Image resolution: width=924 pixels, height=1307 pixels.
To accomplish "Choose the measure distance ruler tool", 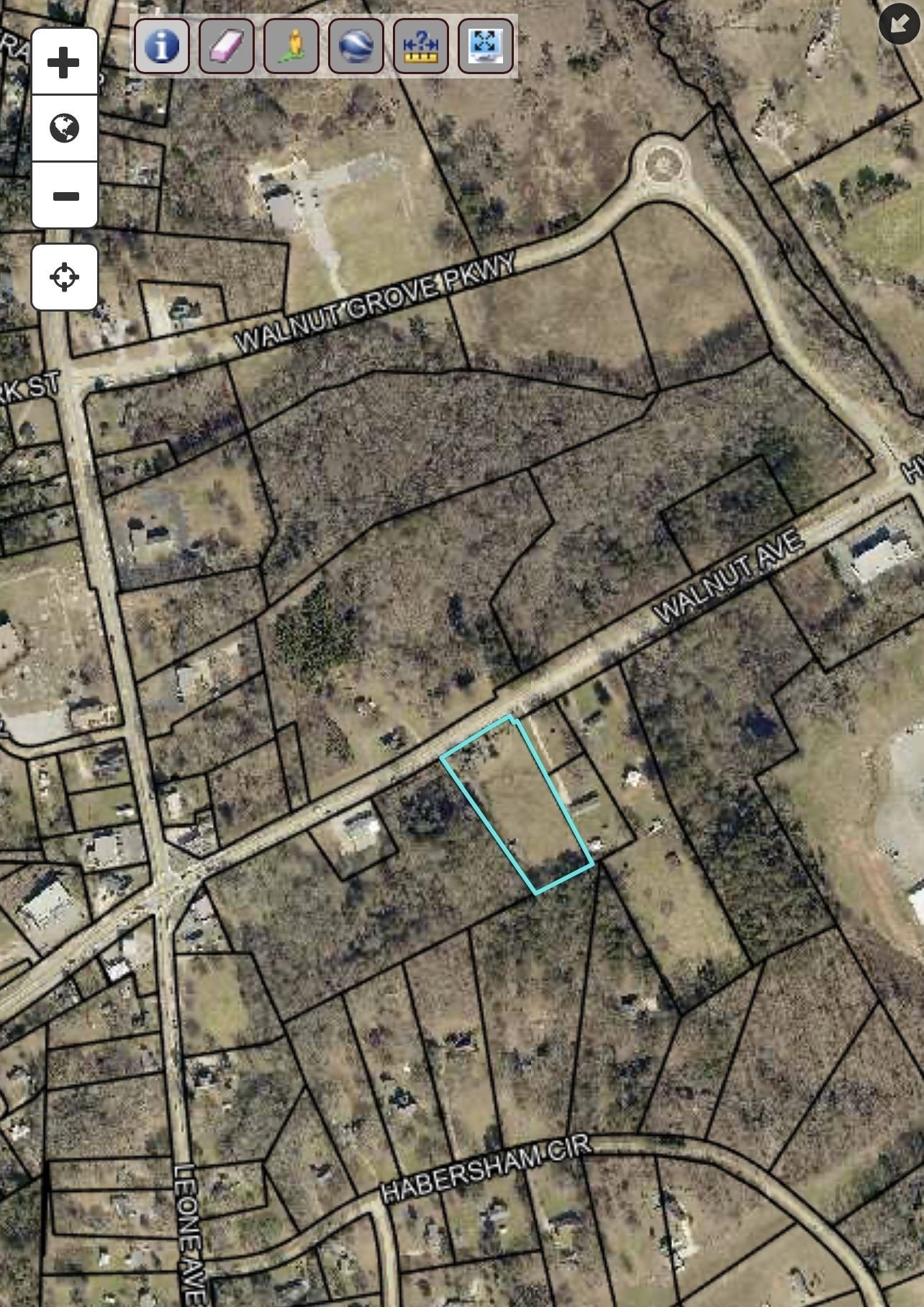I will (x=421, y=46).
